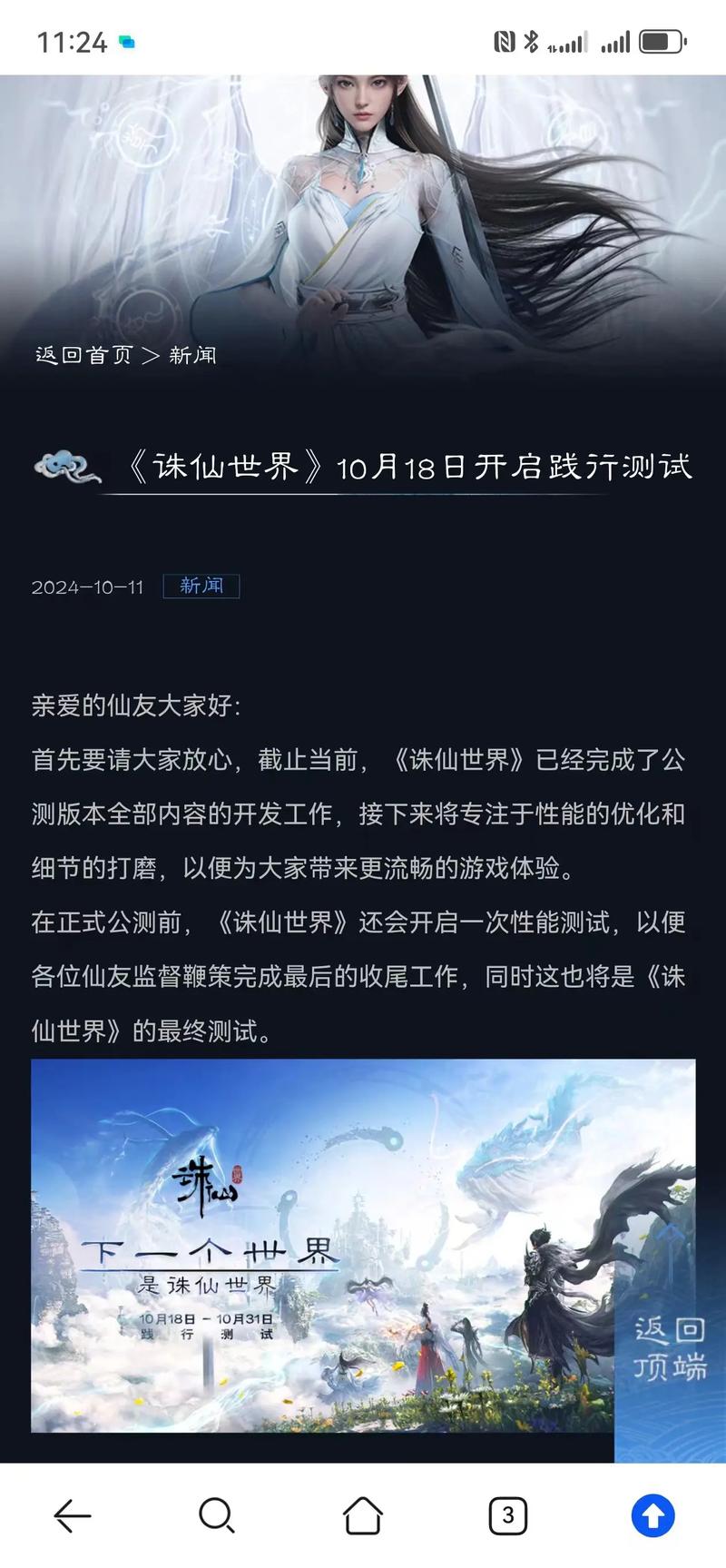This screenshot has height=1568, width=726.
Task: Open the 践行测试 banner image
Action: point(327,1244)
